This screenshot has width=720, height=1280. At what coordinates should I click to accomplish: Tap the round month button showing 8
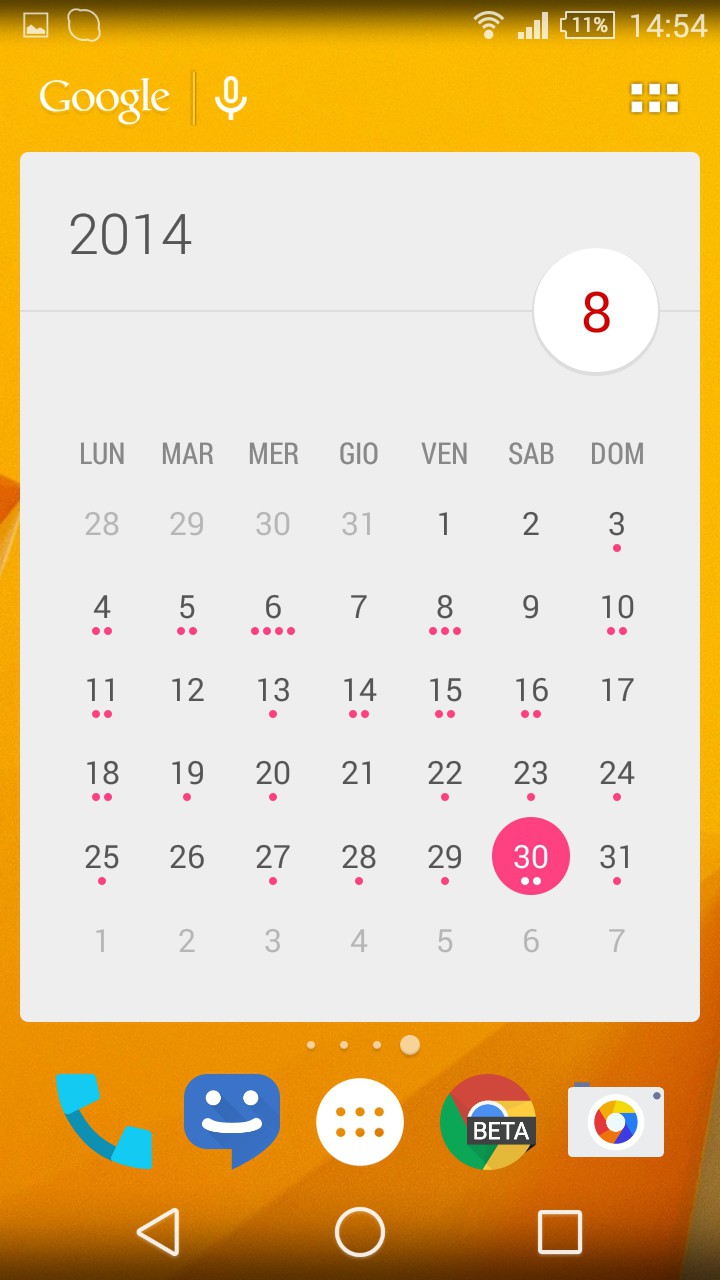point(596,311)
